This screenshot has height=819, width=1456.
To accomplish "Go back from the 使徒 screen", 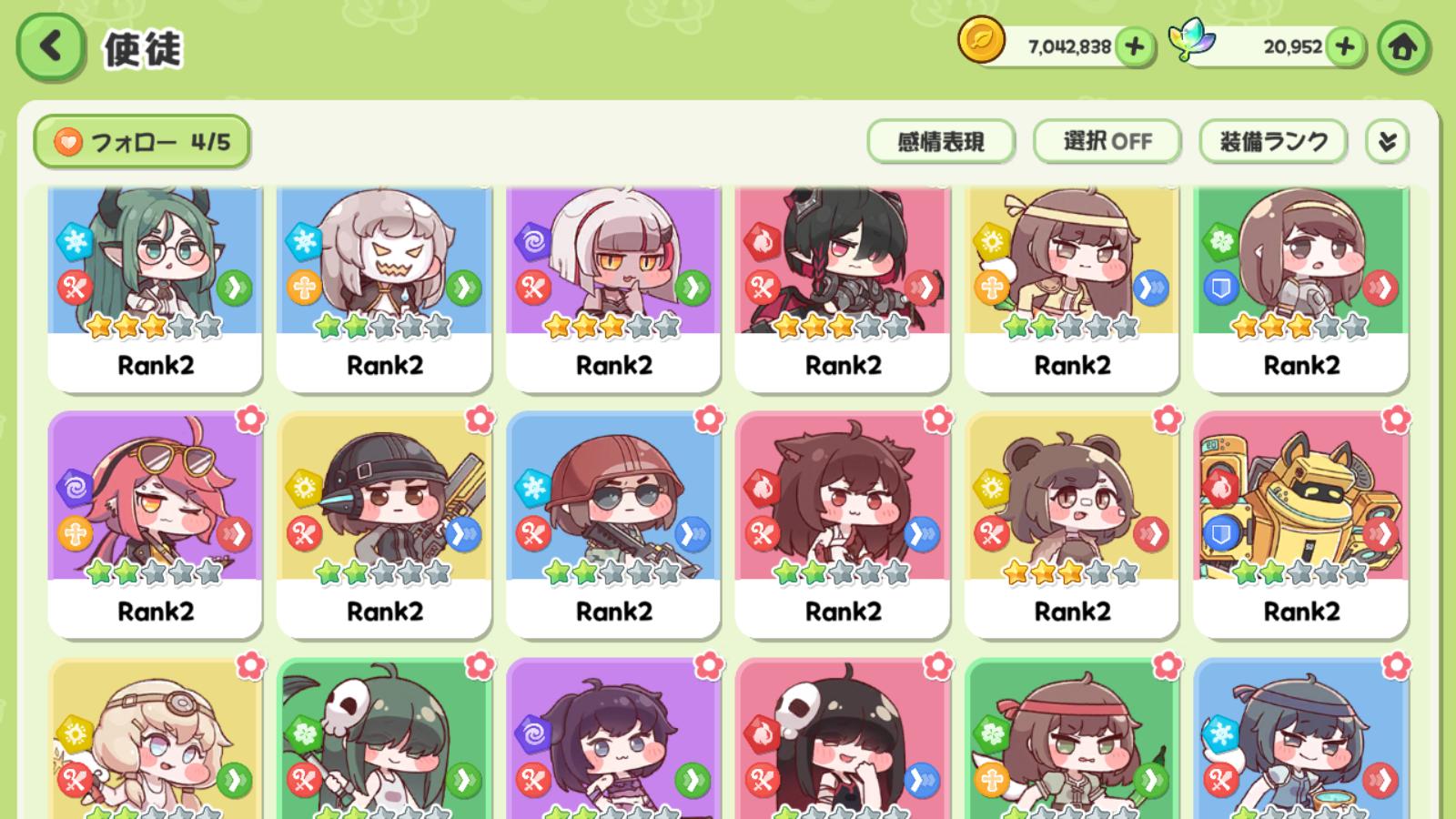I will (x=51, y=46).
